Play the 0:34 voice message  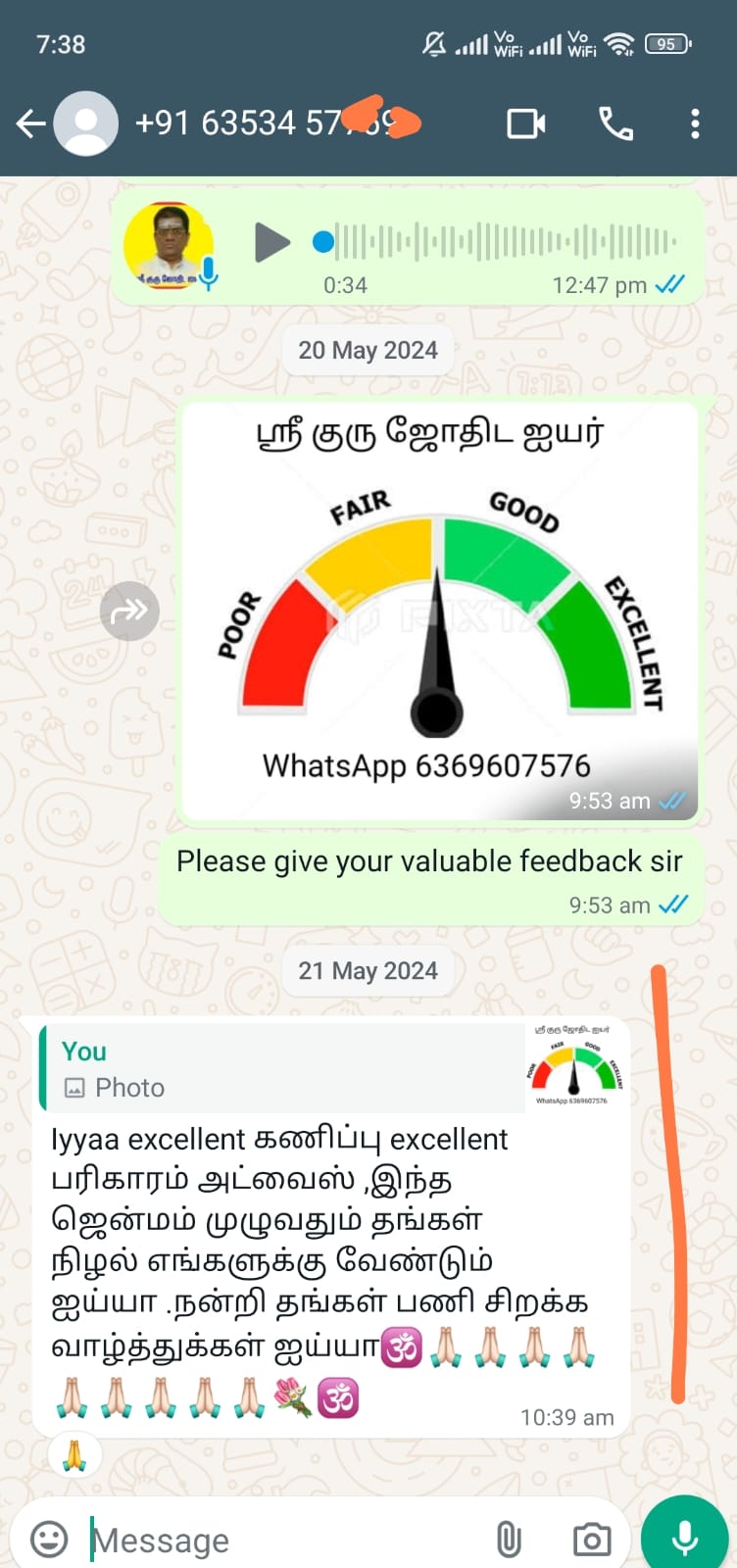(271, 242)
